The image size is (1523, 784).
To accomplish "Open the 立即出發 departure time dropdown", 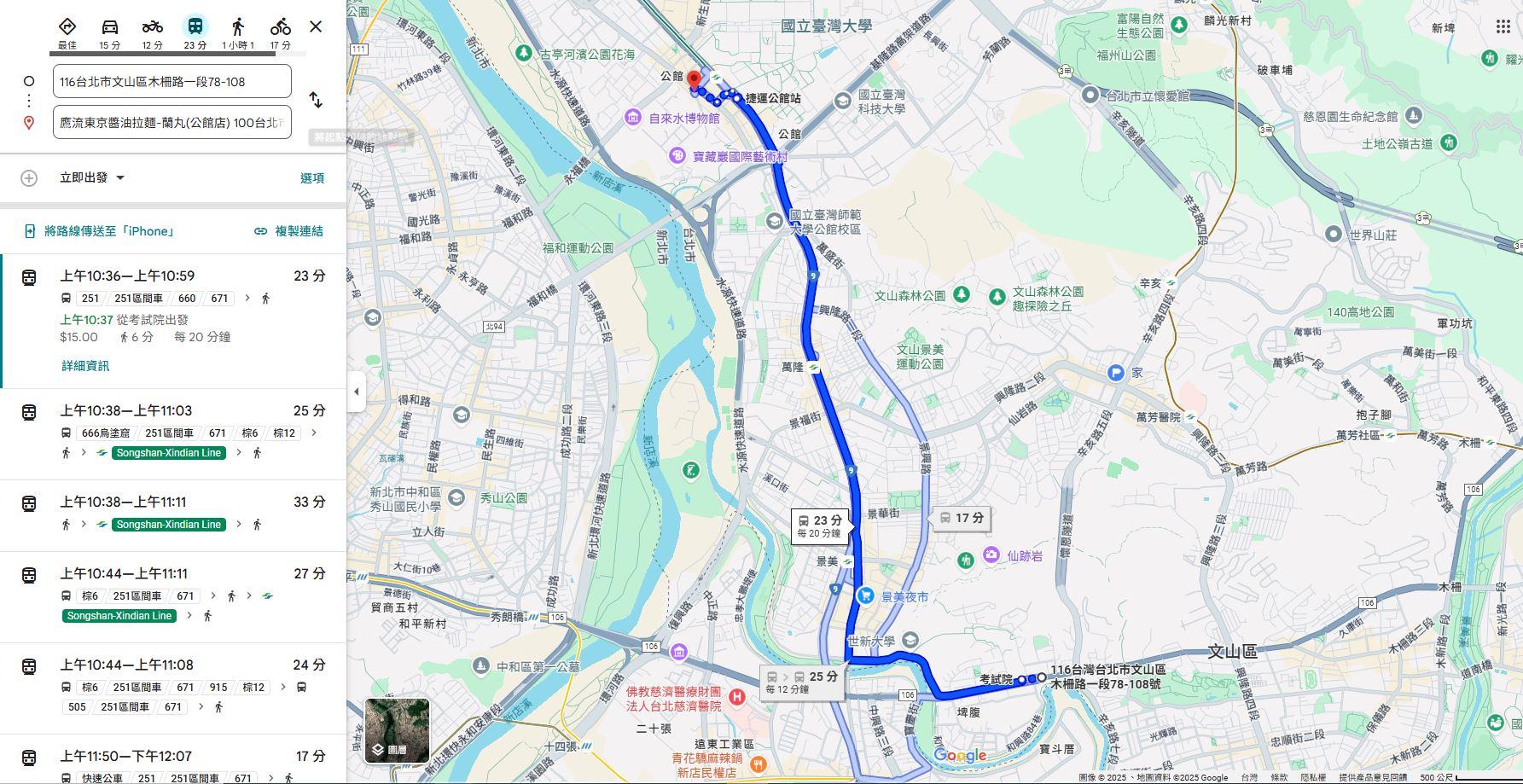I will pyautogui.click(x=92, y=177).
